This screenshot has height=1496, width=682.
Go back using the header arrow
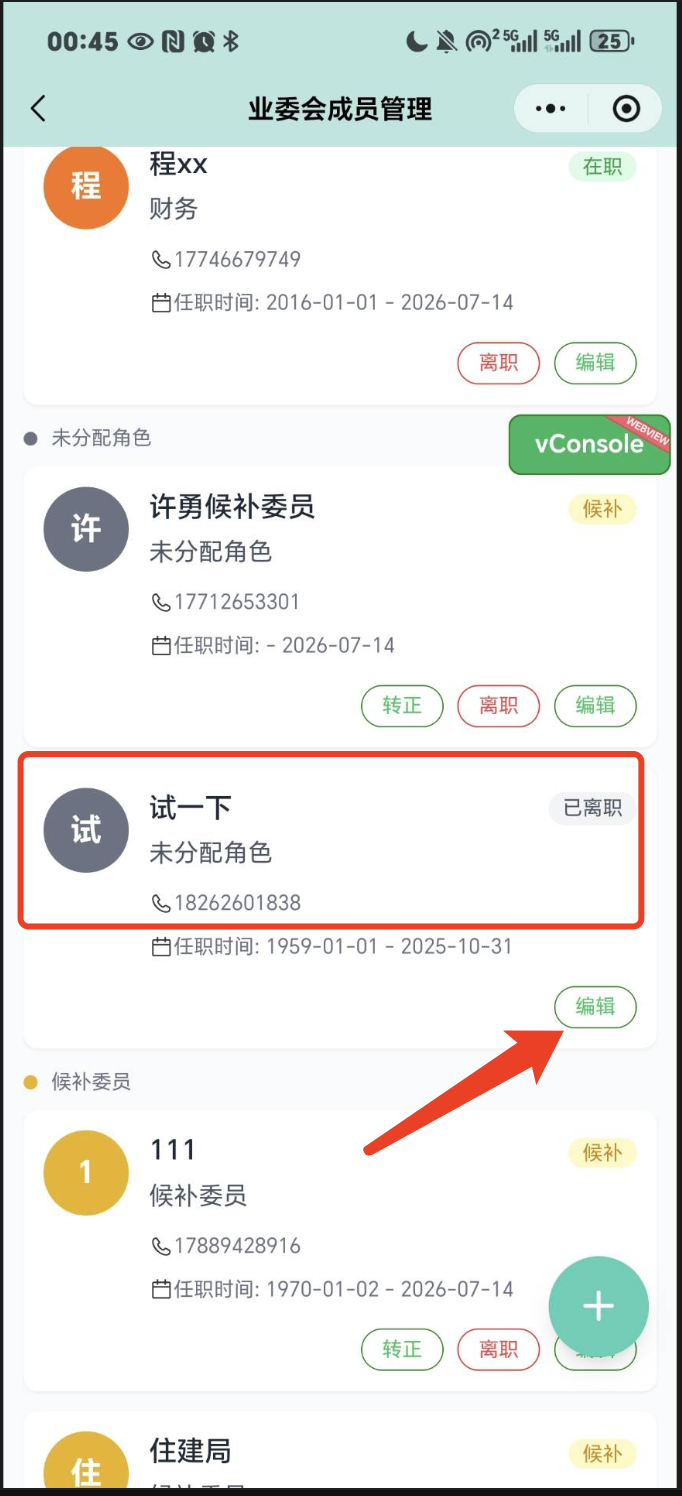[x=38, y=108]
